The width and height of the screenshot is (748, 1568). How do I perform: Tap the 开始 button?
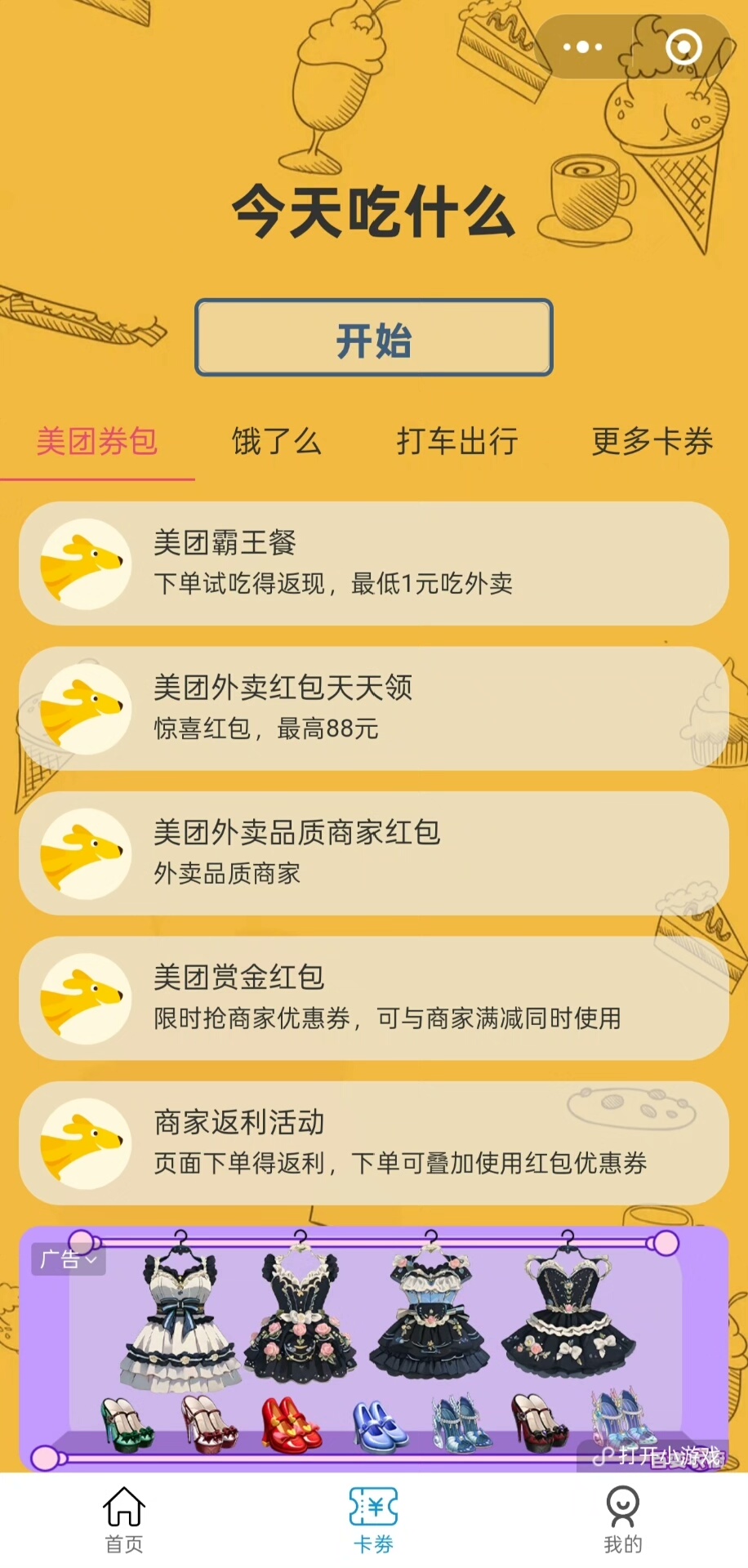pyautogui.click(x=374, y=338)
